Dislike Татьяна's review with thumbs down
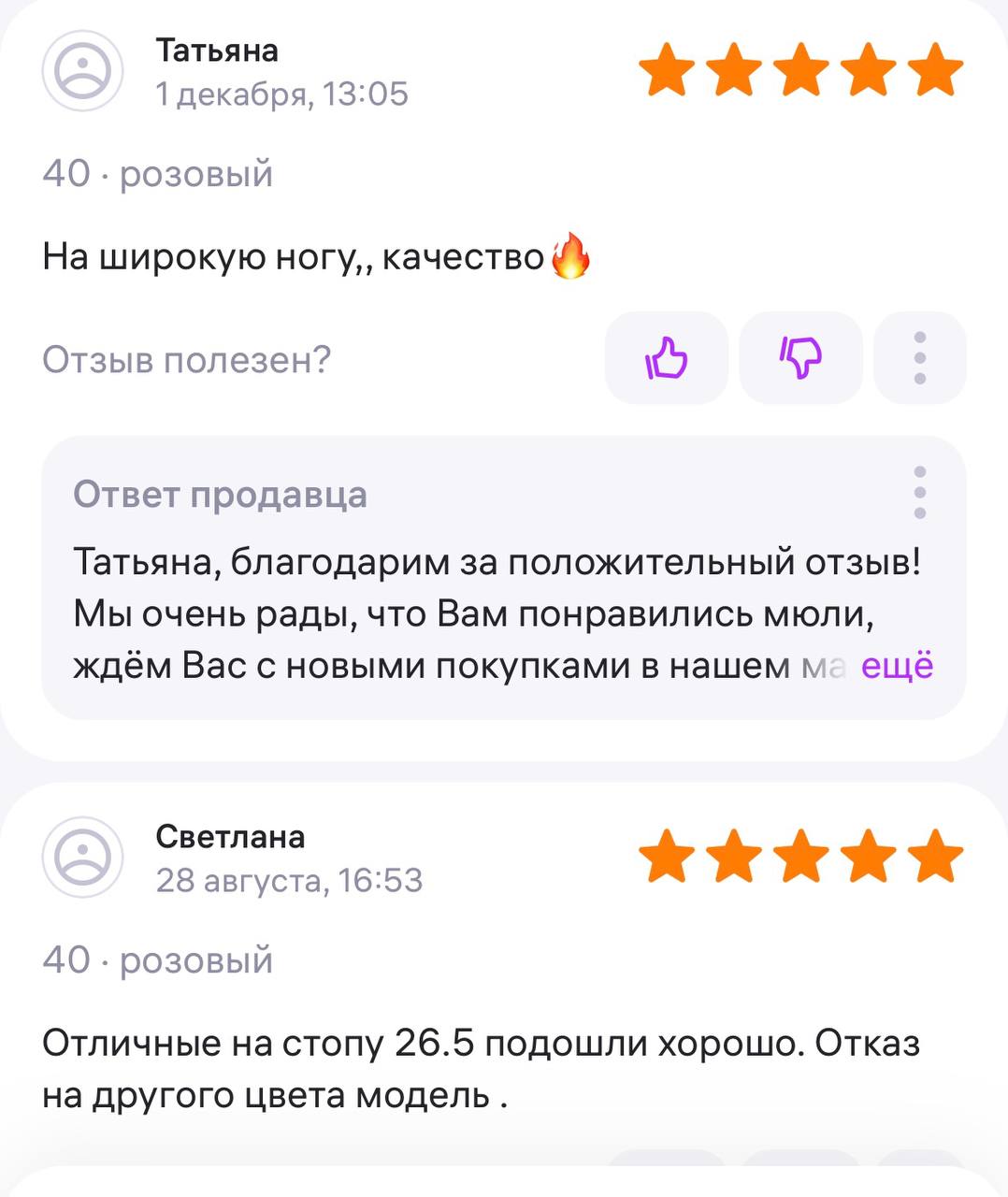Image resolution: width=1008 pixels, height=1197 pixels. tap(800, 358)
